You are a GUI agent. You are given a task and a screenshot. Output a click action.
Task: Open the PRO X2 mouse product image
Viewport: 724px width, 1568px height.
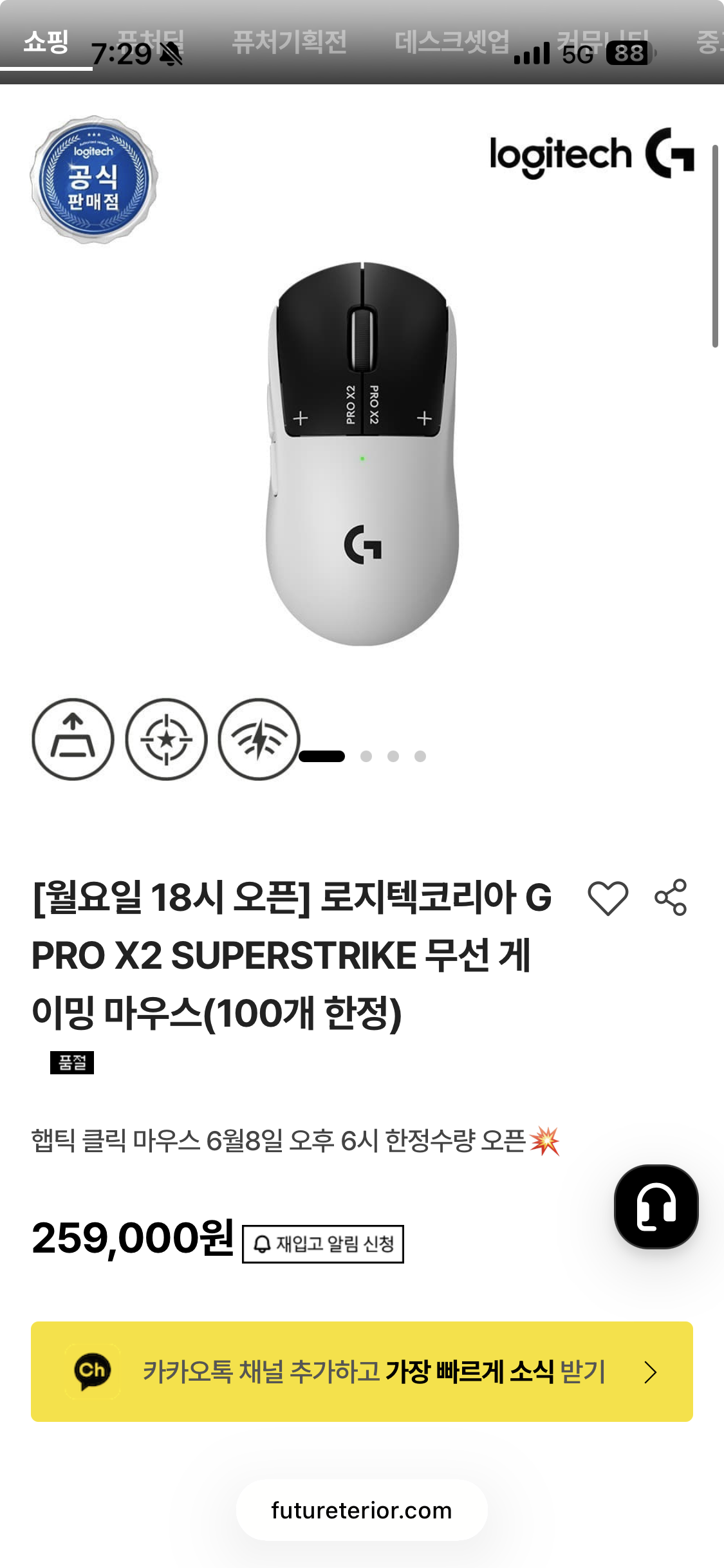(x=362, y=453)
